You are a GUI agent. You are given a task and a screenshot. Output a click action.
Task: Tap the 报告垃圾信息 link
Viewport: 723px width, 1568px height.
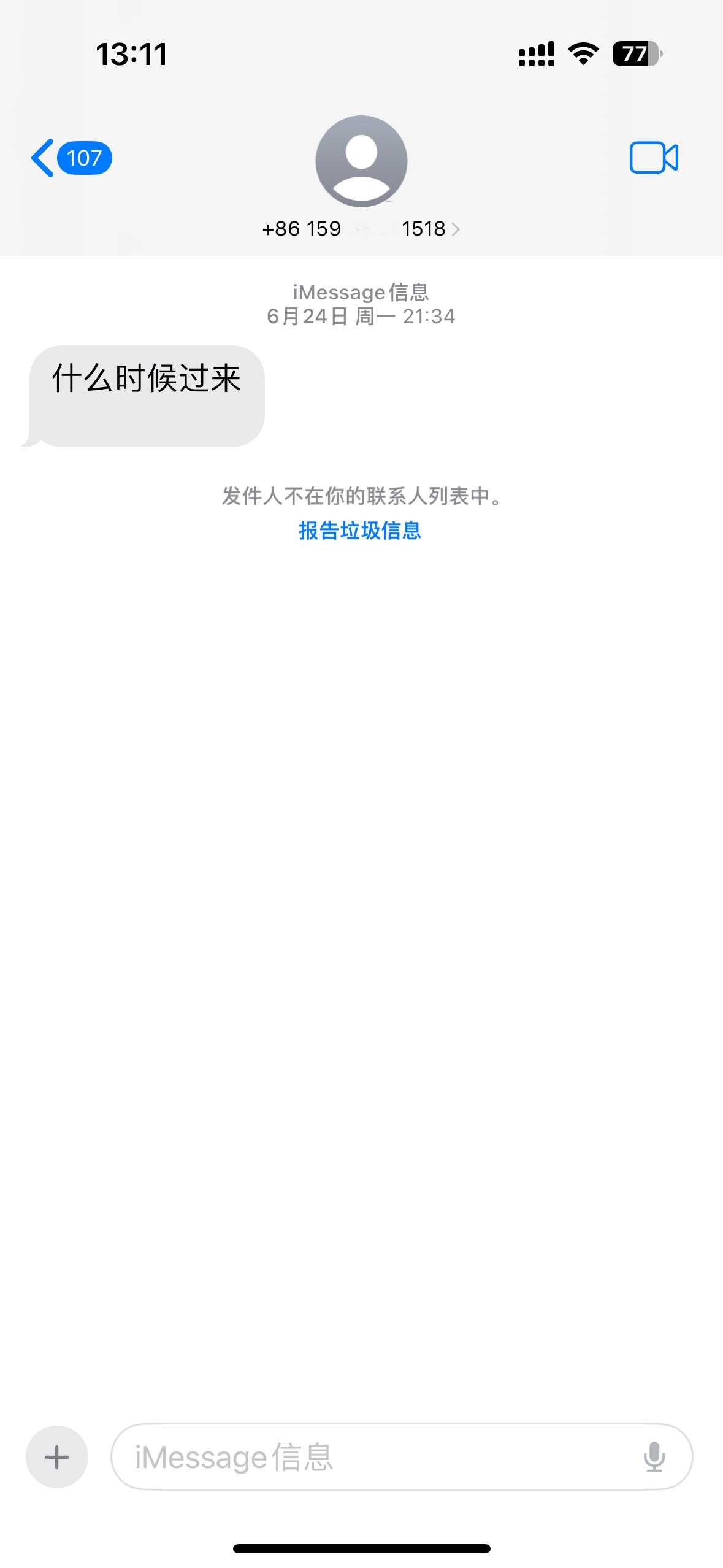point(361,531)
